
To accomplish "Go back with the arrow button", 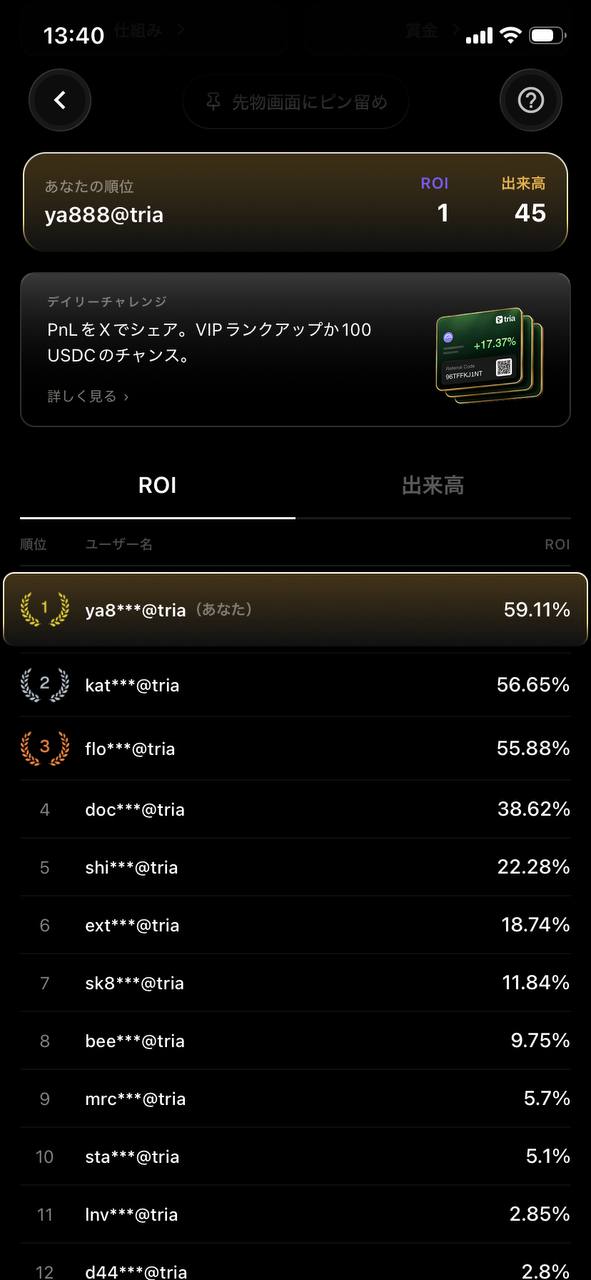I will click(60, 100).
